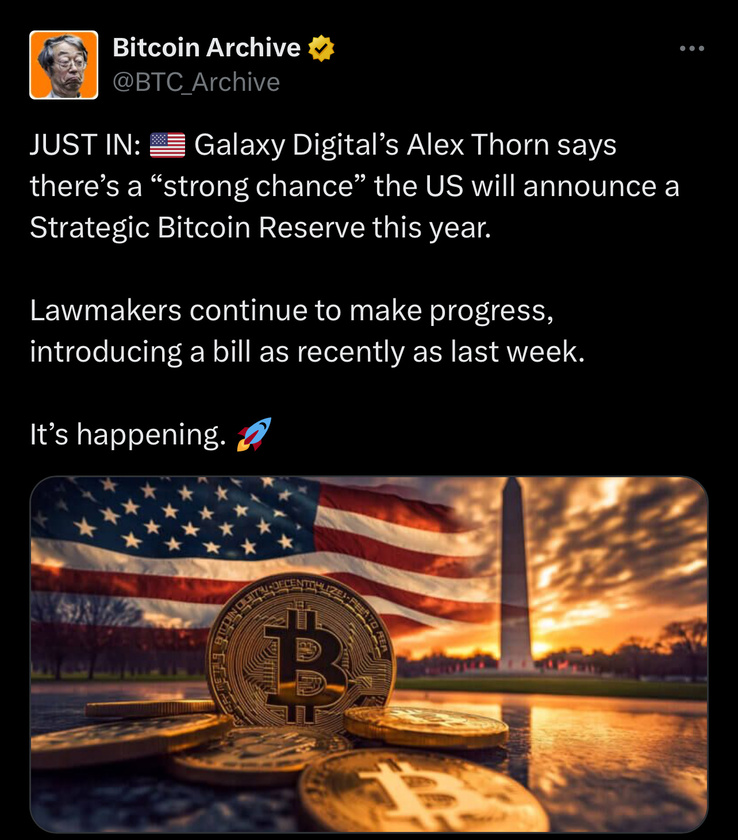The image size is (738, 840).
Task: Open Bitcoin Archive's profile picture
Action: click(x=64, y=65)
